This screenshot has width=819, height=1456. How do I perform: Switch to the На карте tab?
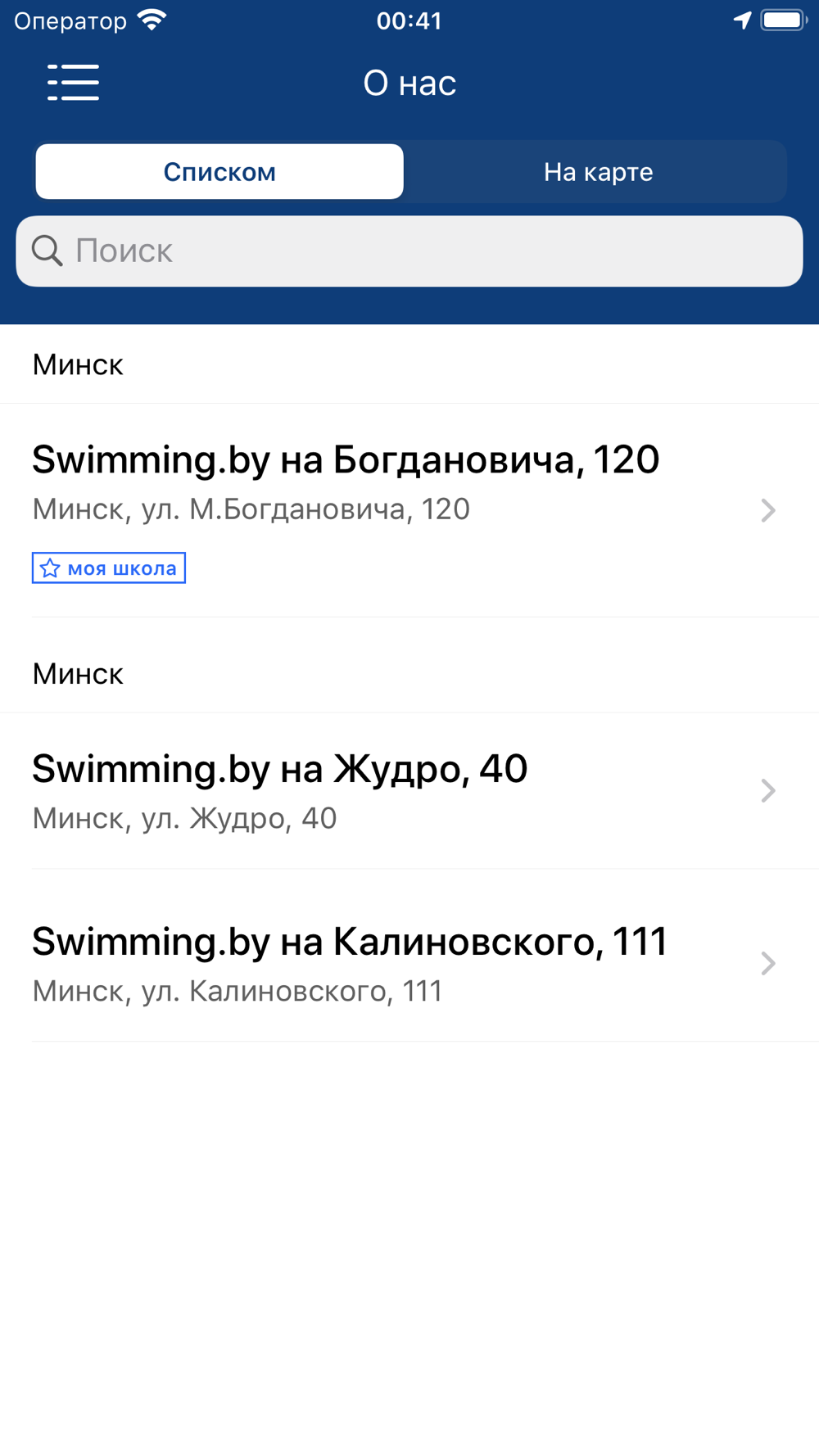pos(597,172)
